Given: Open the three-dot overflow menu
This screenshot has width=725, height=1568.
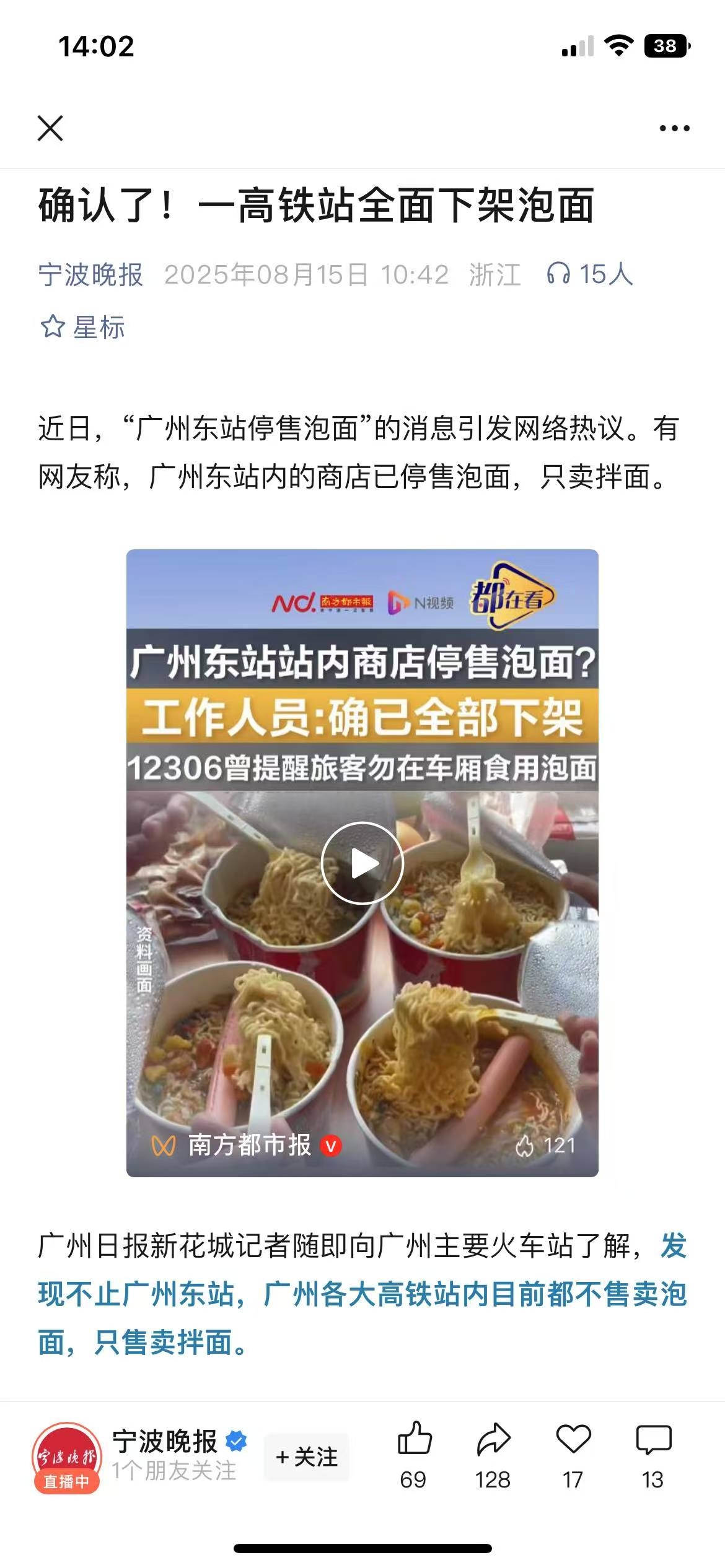Looking at the screenshot, I should point(674,128).
